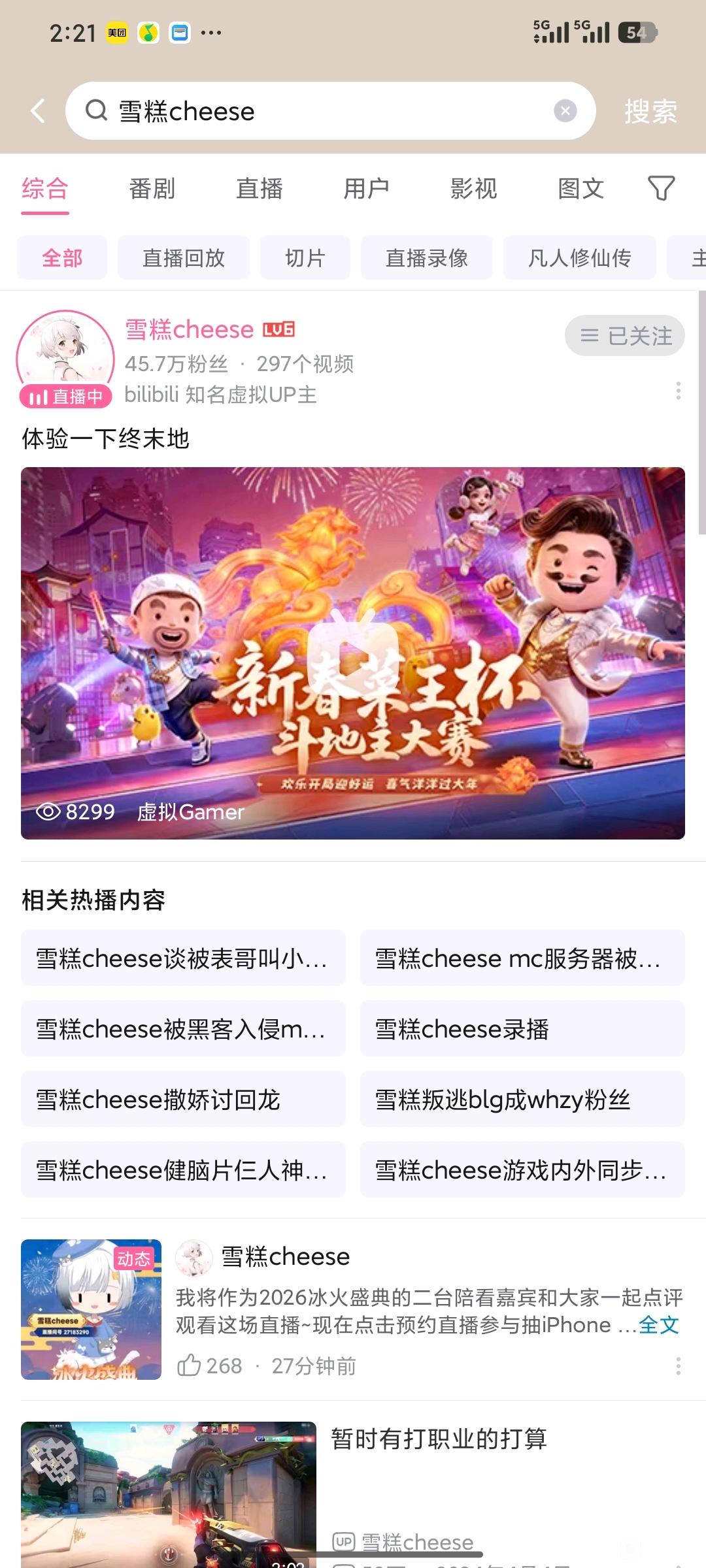
Task: Switch to the 番剧 tab
Action: [x=152, y=189]
